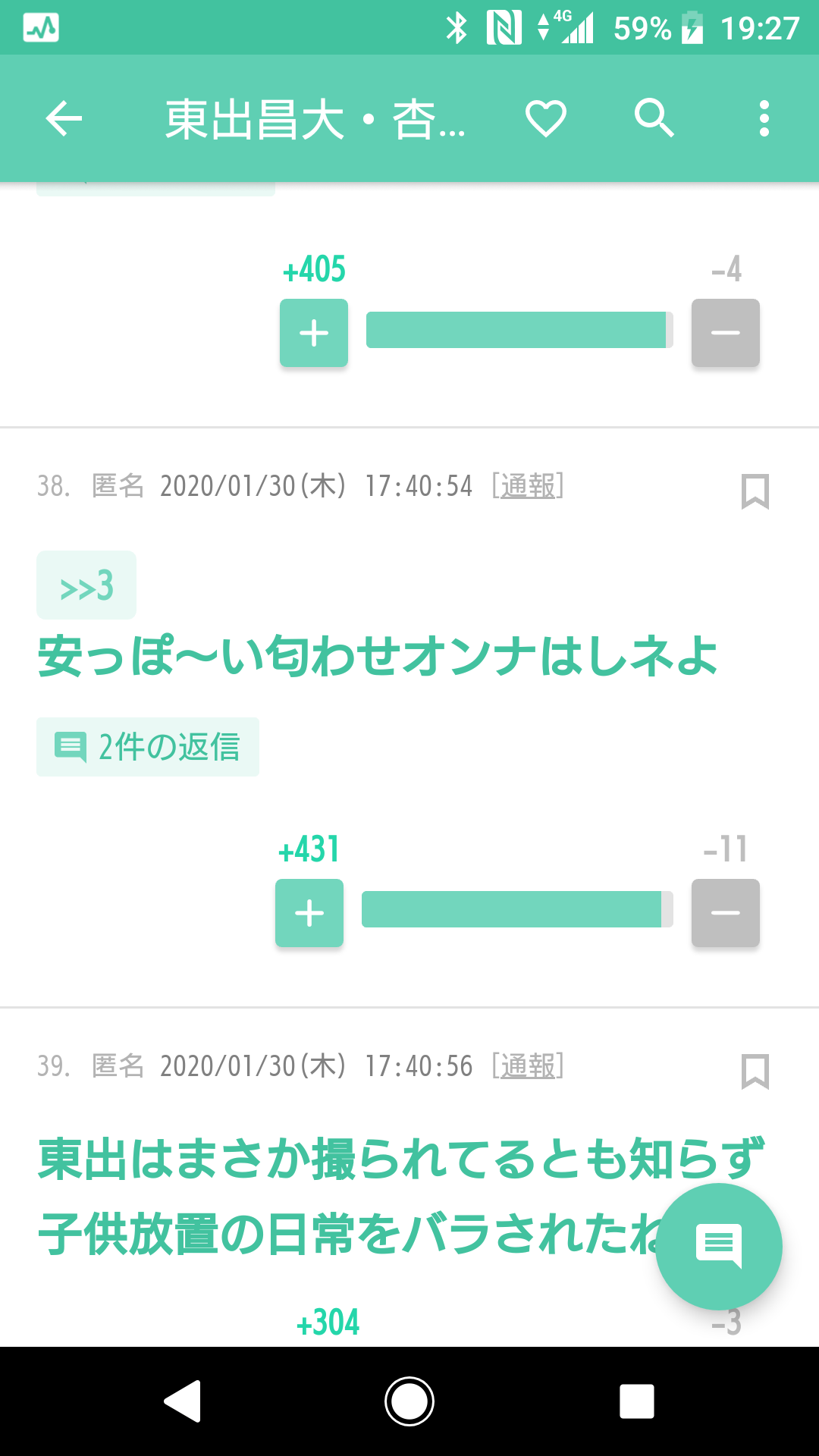This screenshot has width=819, height=1456.
Task: Bookmark comment 39
Action: click(x=755, y=1072)
